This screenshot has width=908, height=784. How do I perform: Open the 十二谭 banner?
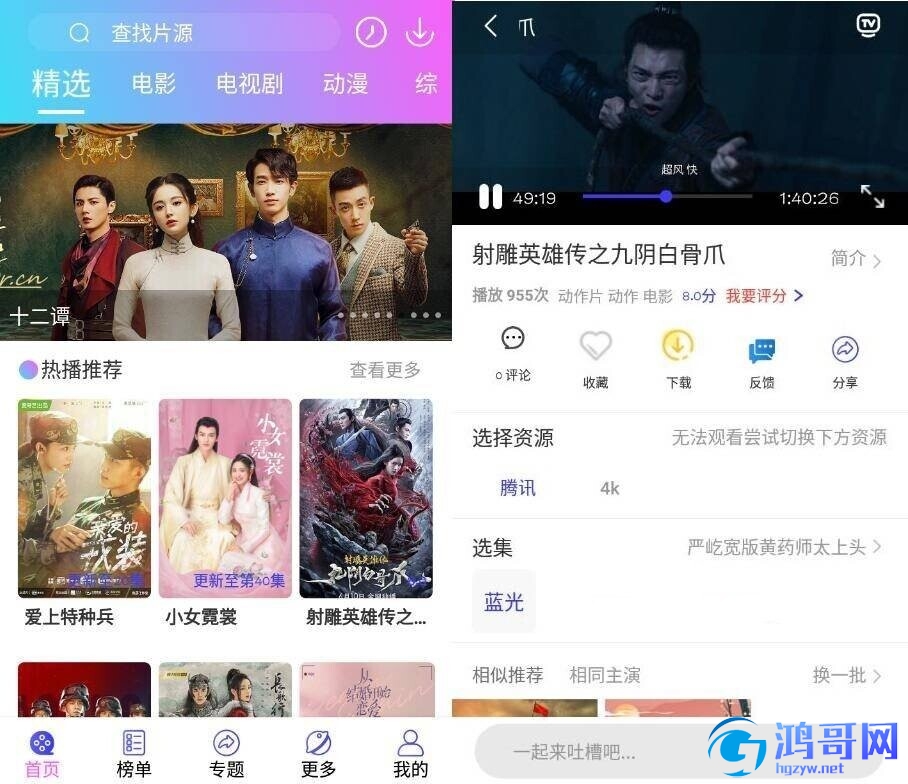click(225, 232)
